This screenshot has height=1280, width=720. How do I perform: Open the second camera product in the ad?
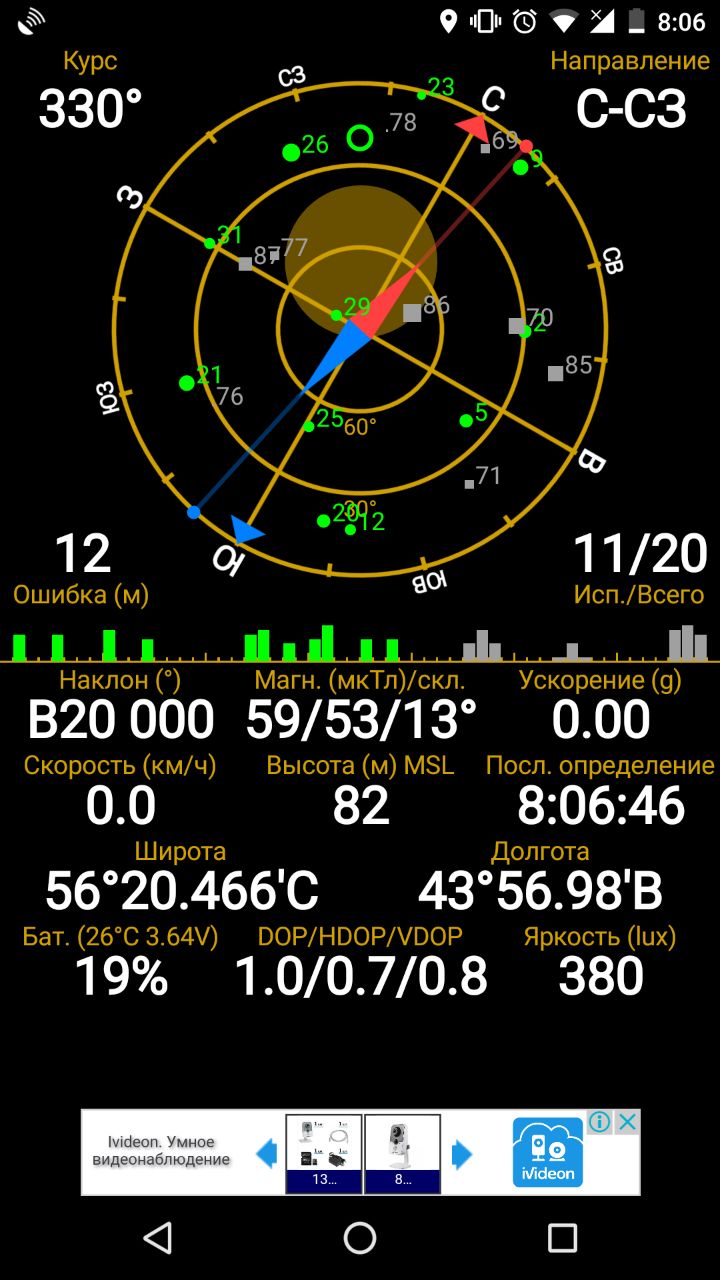tap(402, 1154)
